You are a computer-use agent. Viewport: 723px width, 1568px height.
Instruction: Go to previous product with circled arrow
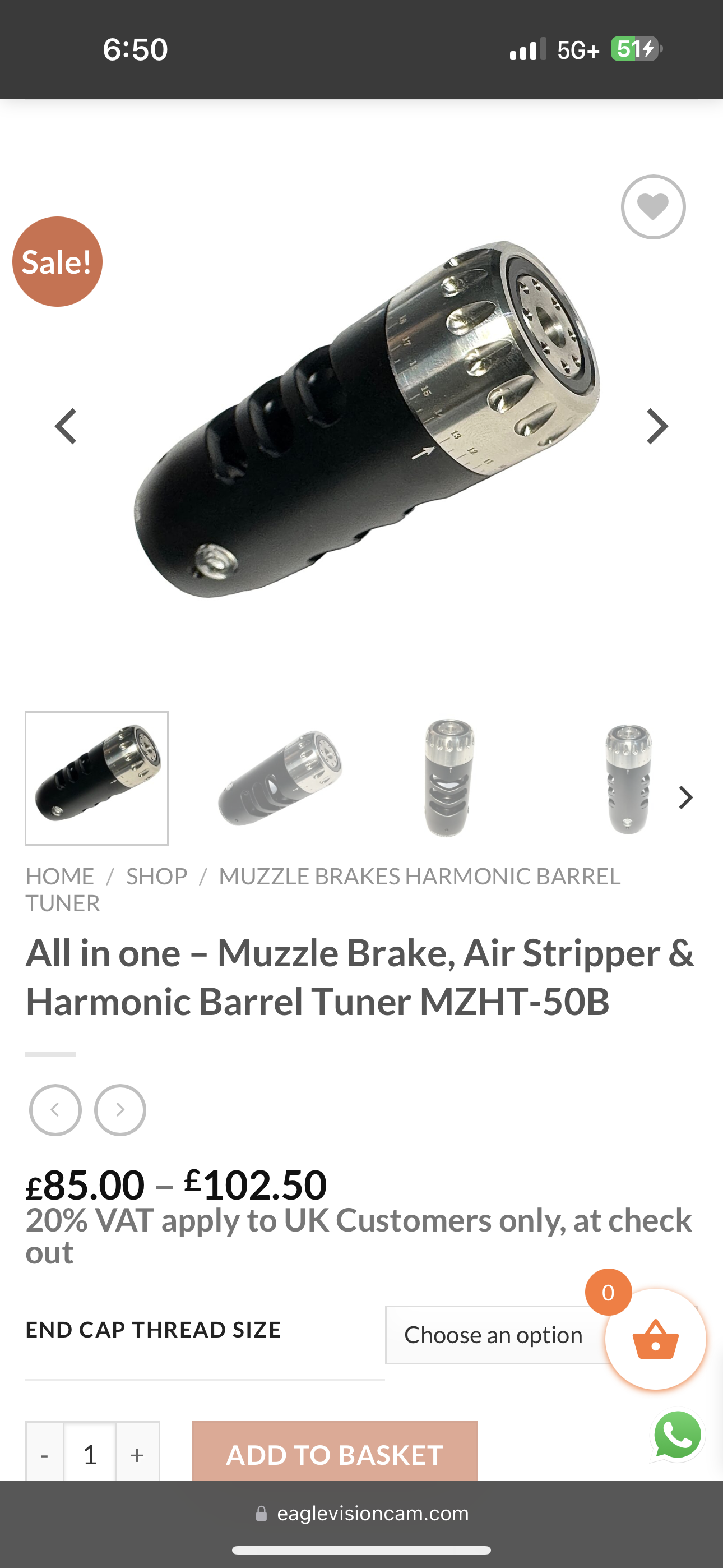point(55,1110)
